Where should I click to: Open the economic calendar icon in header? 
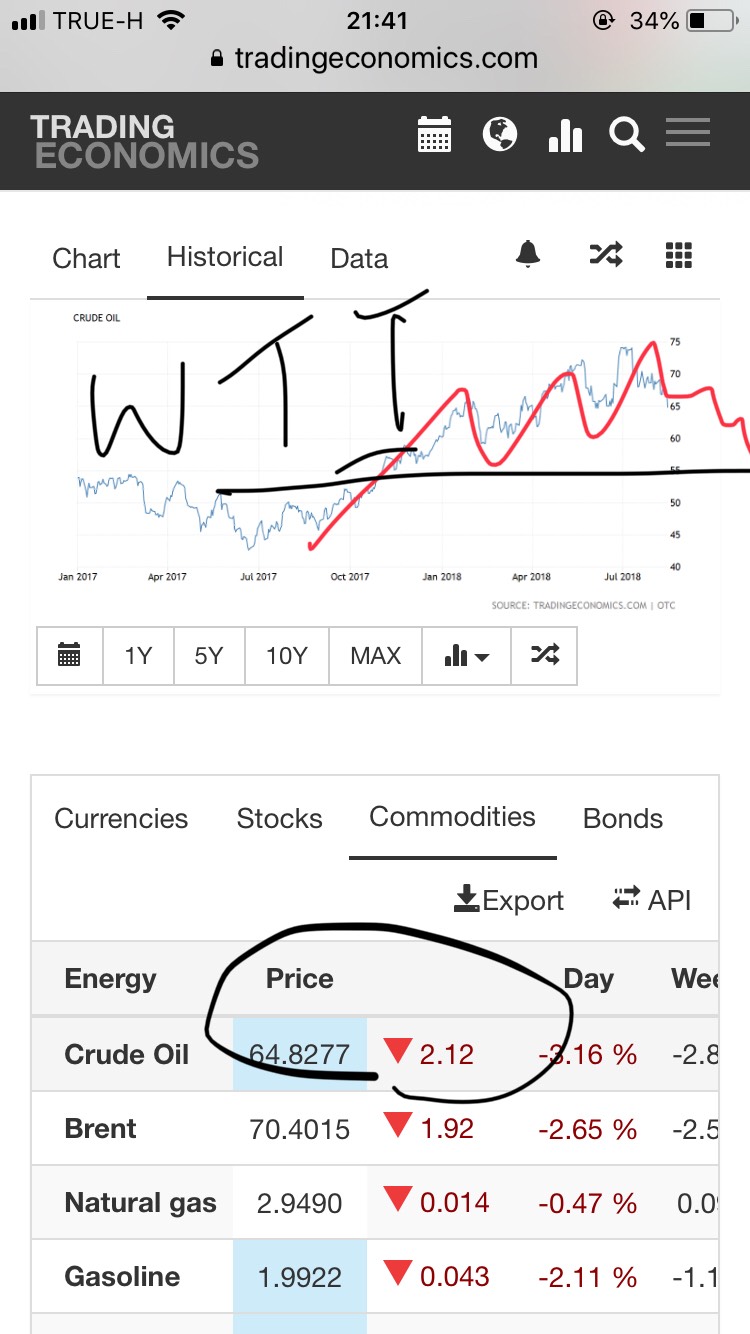point(434,134)
